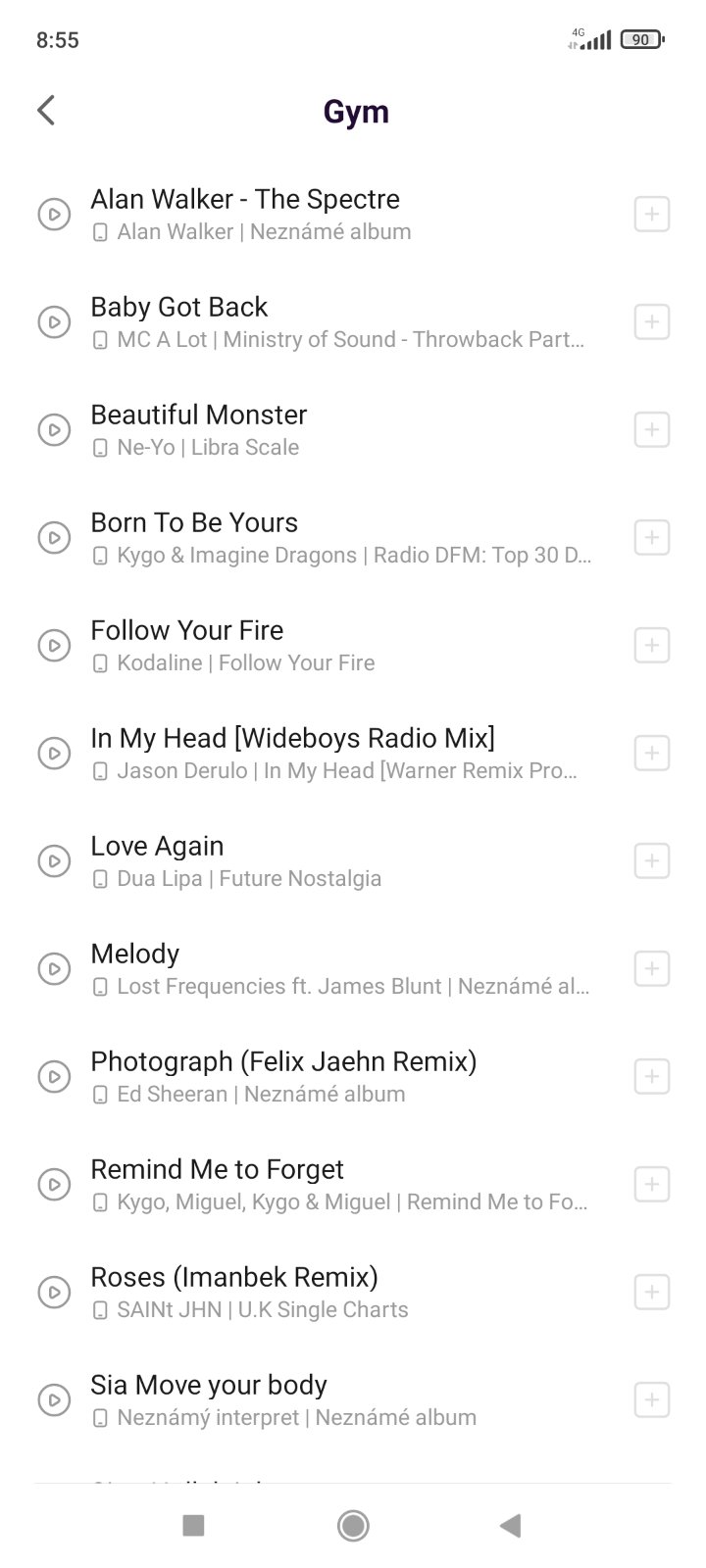Tap the system home button

click(x=353, y=1525)
